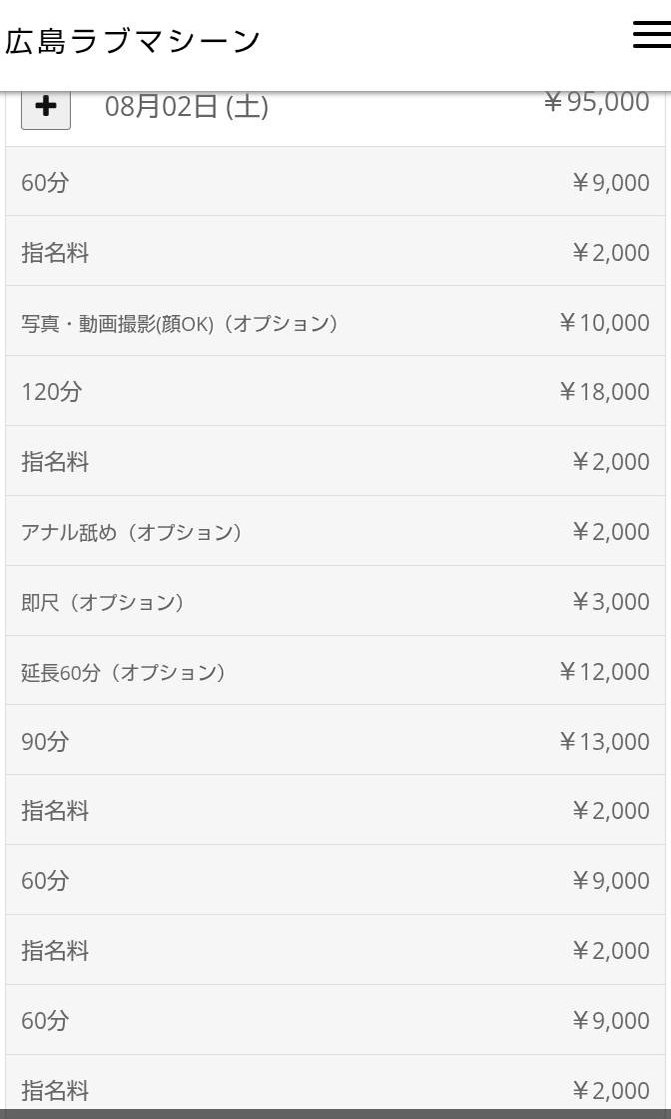Toggle the plus expander for 08月02日
The height and width of the screenshot is (1119, 671).
coord(46,108)
